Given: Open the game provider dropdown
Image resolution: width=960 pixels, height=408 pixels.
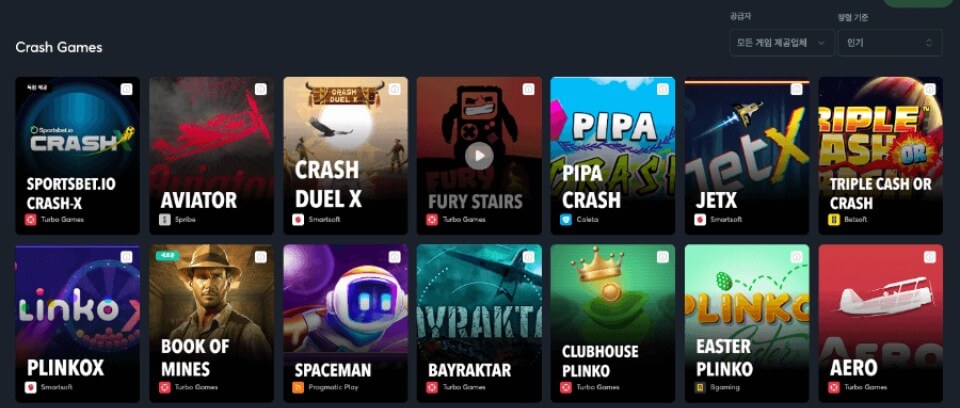Looking at the screenshot, I should point(782,43).
